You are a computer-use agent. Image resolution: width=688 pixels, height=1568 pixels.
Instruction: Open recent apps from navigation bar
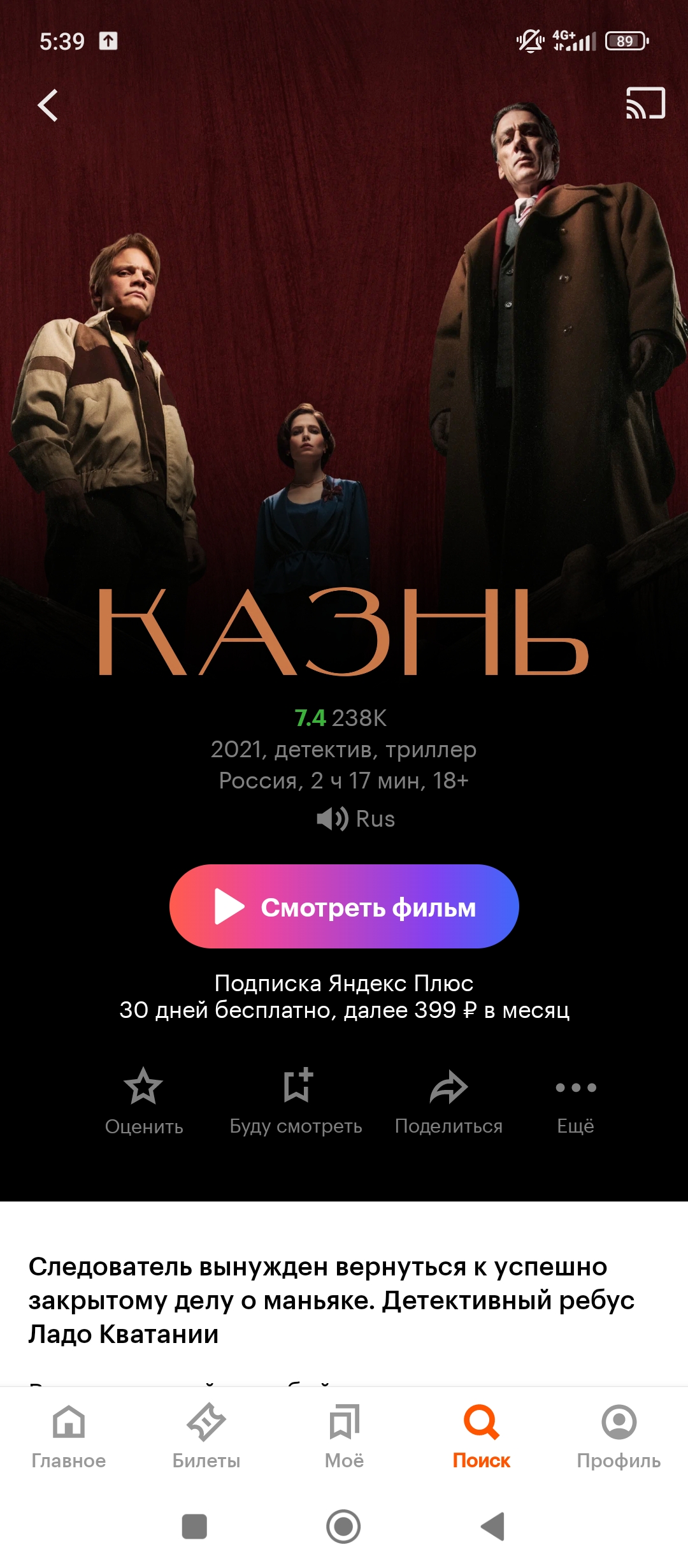pos(194,1527)
